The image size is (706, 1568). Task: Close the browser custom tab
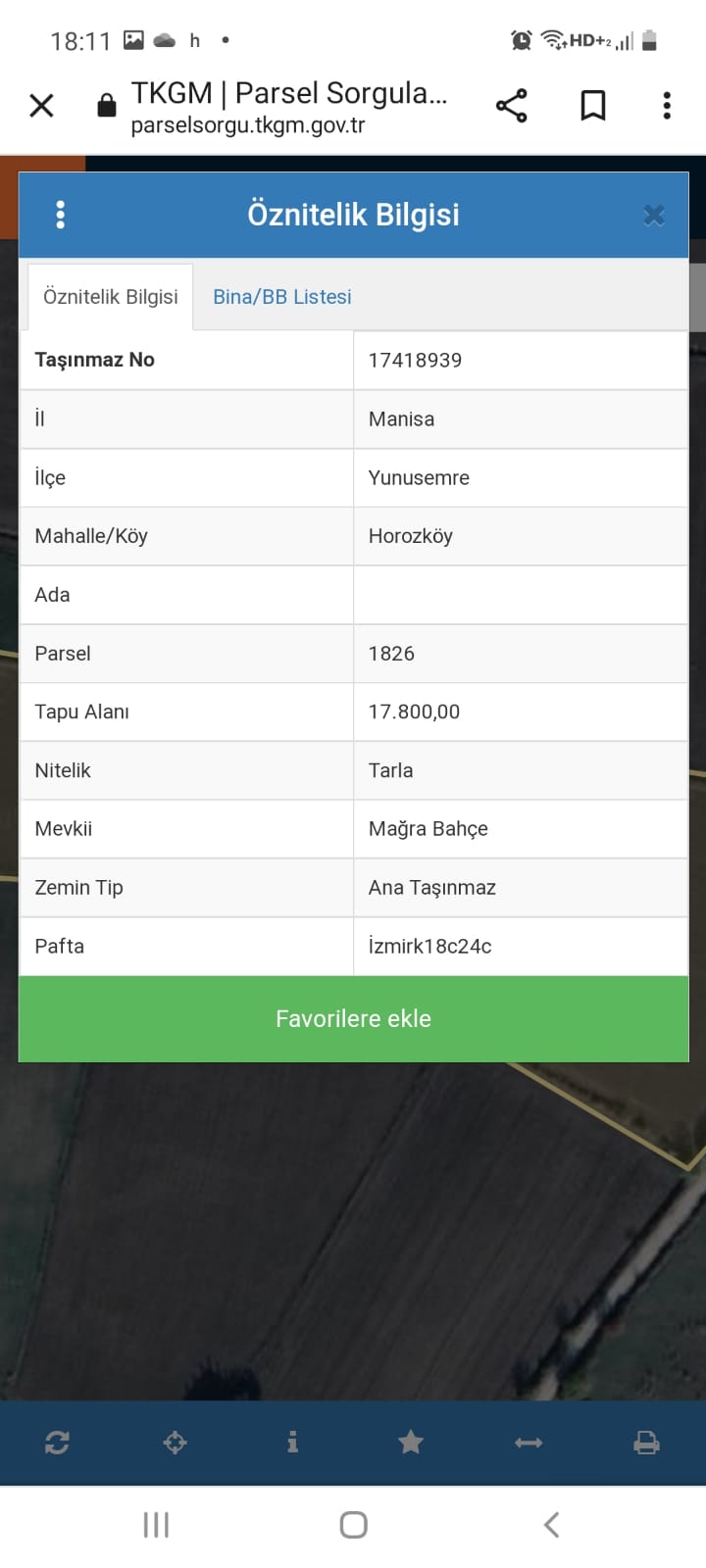(x=41, y=105)
